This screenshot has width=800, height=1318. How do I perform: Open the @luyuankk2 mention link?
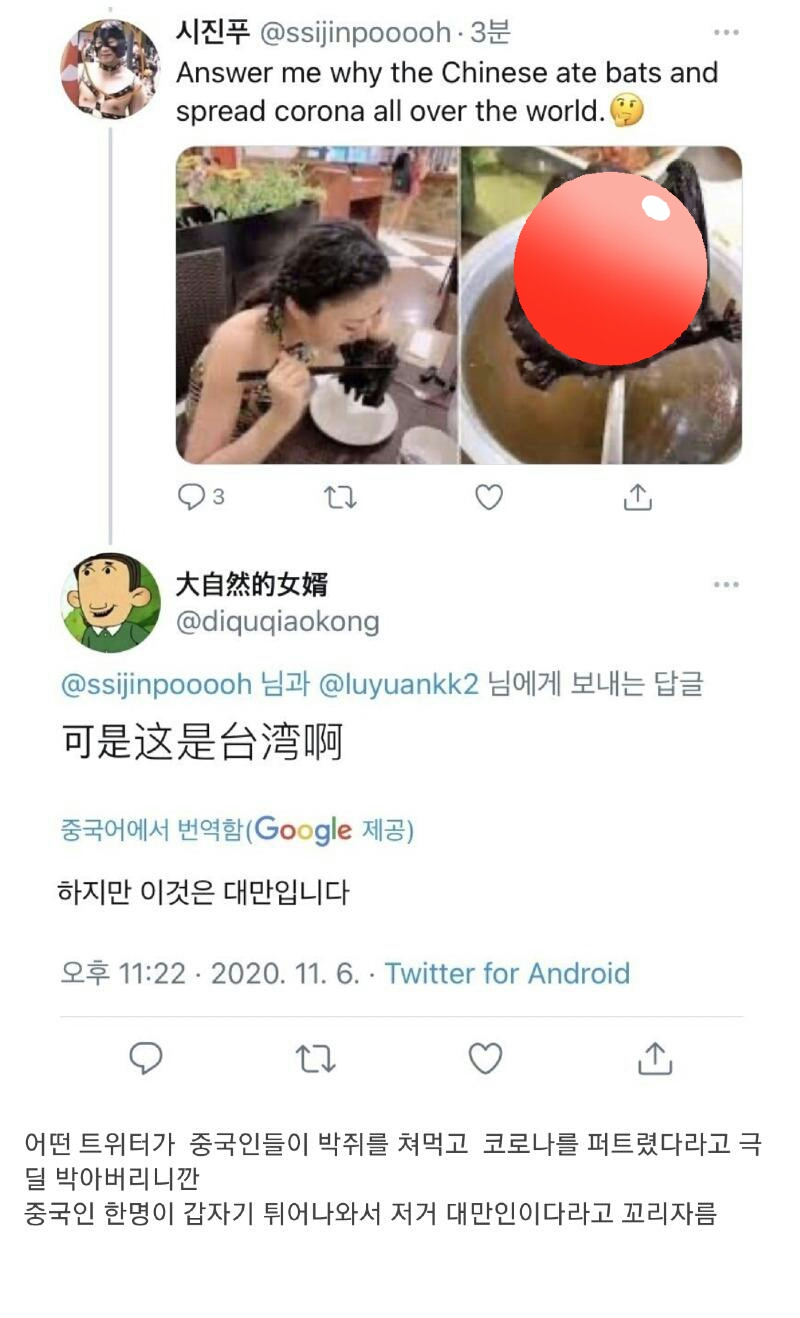pos(399,685)
